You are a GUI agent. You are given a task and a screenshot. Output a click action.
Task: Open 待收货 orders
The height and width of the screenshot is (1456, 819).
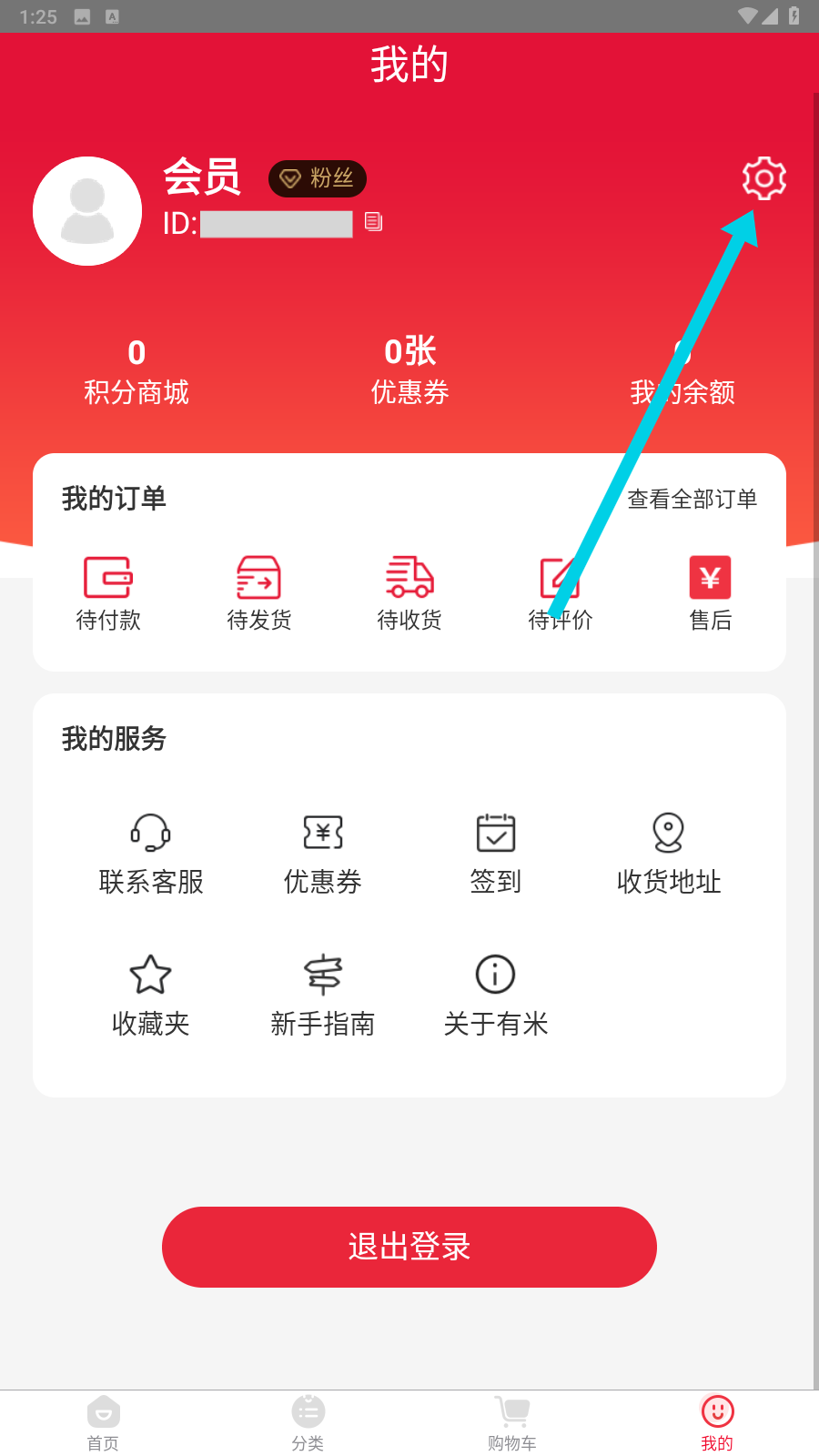coord(409,591)
